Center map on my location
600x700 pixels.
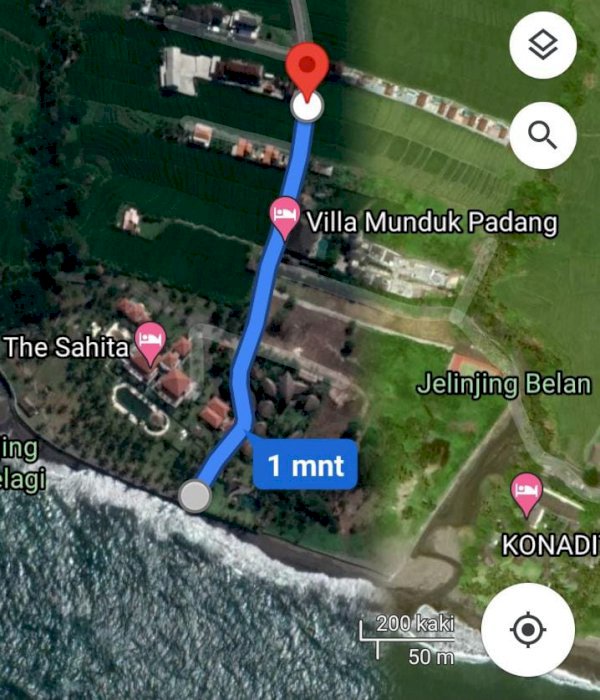[527, 629]
